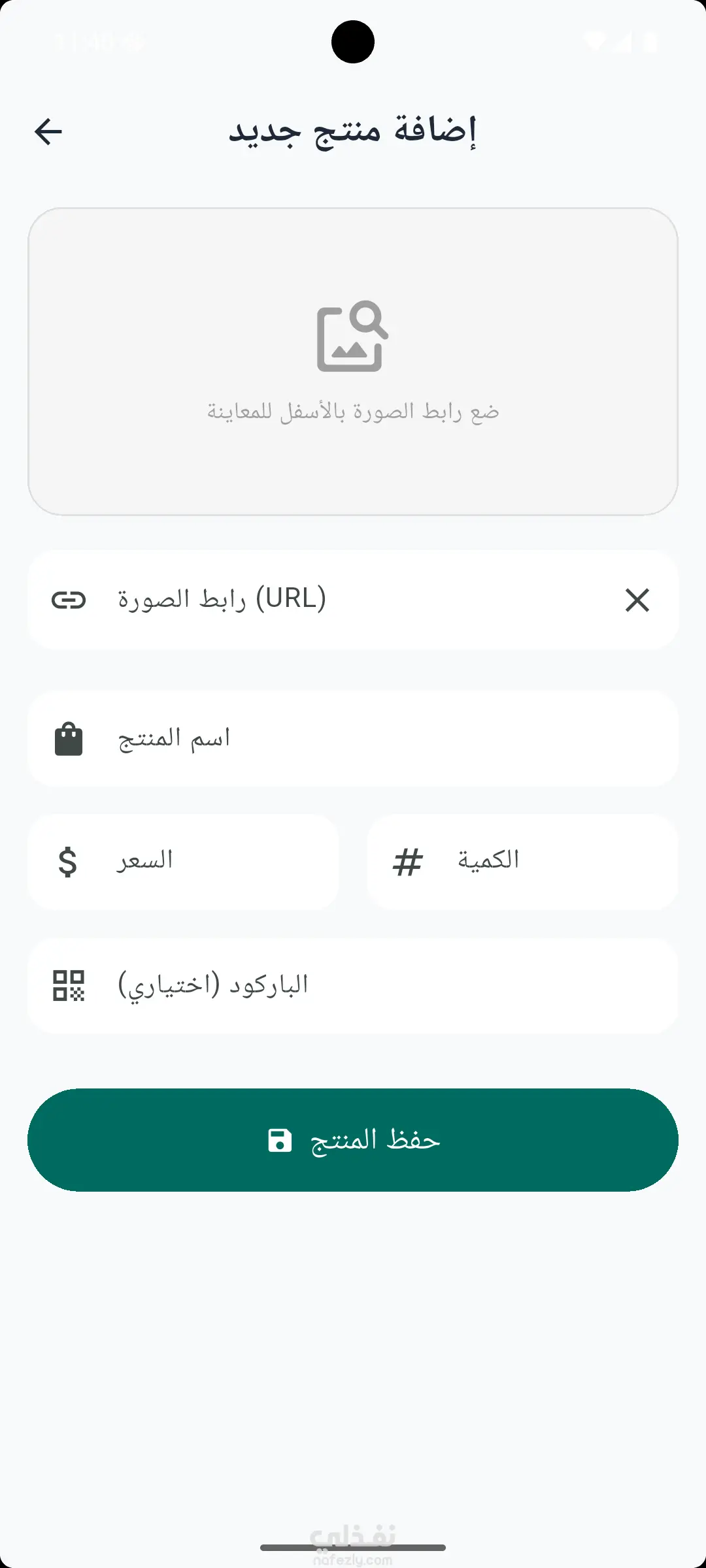Save the product with the green button

tap(353, 1140)
